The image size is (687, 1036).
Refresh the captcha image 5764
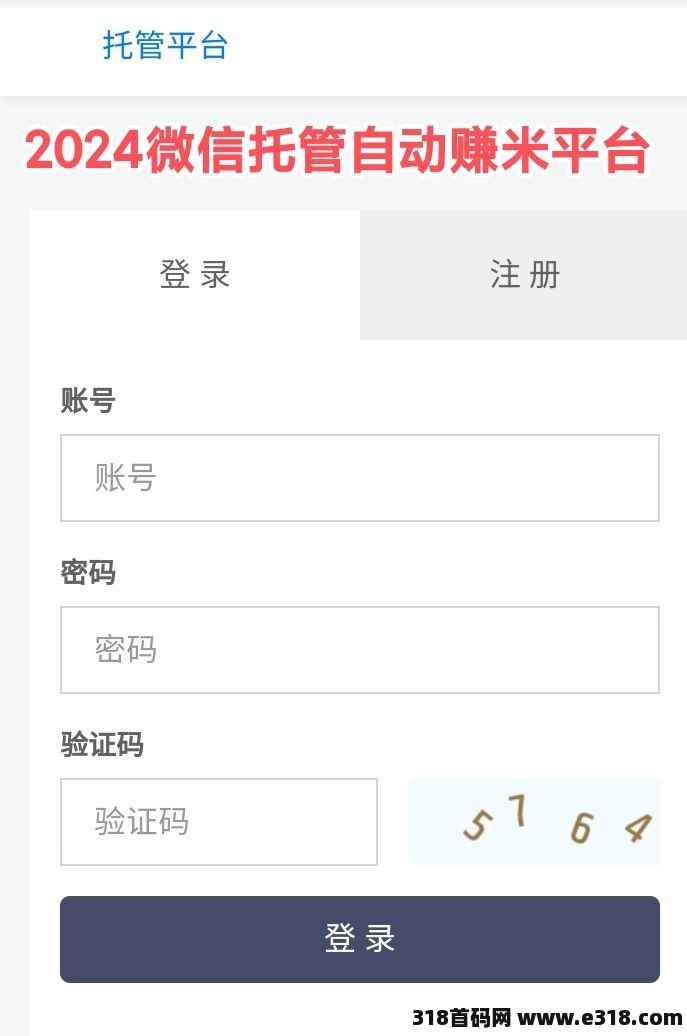click(x=534, y=822)
